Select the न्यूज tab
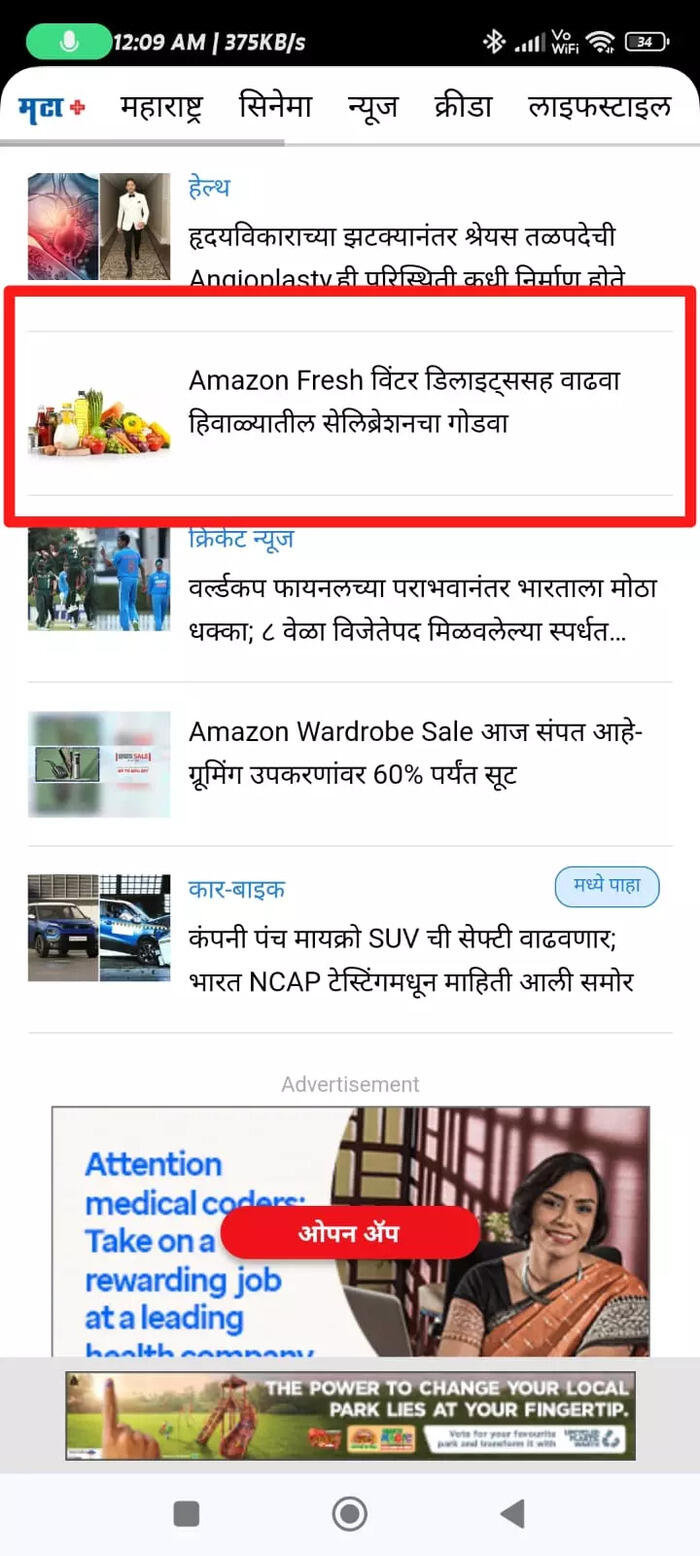This screenshot has width=700, height=1556. (373, 107)
